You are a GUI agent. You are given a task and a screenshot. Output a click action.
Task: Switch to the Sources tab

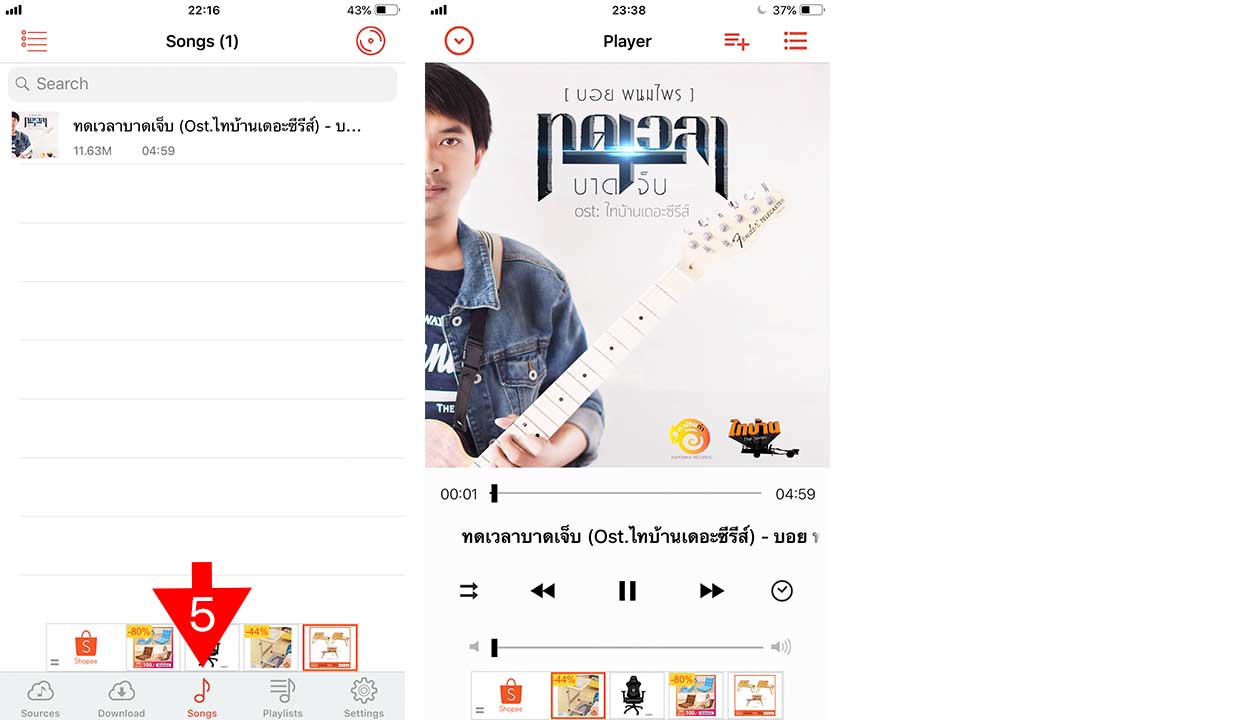point(40,697)
